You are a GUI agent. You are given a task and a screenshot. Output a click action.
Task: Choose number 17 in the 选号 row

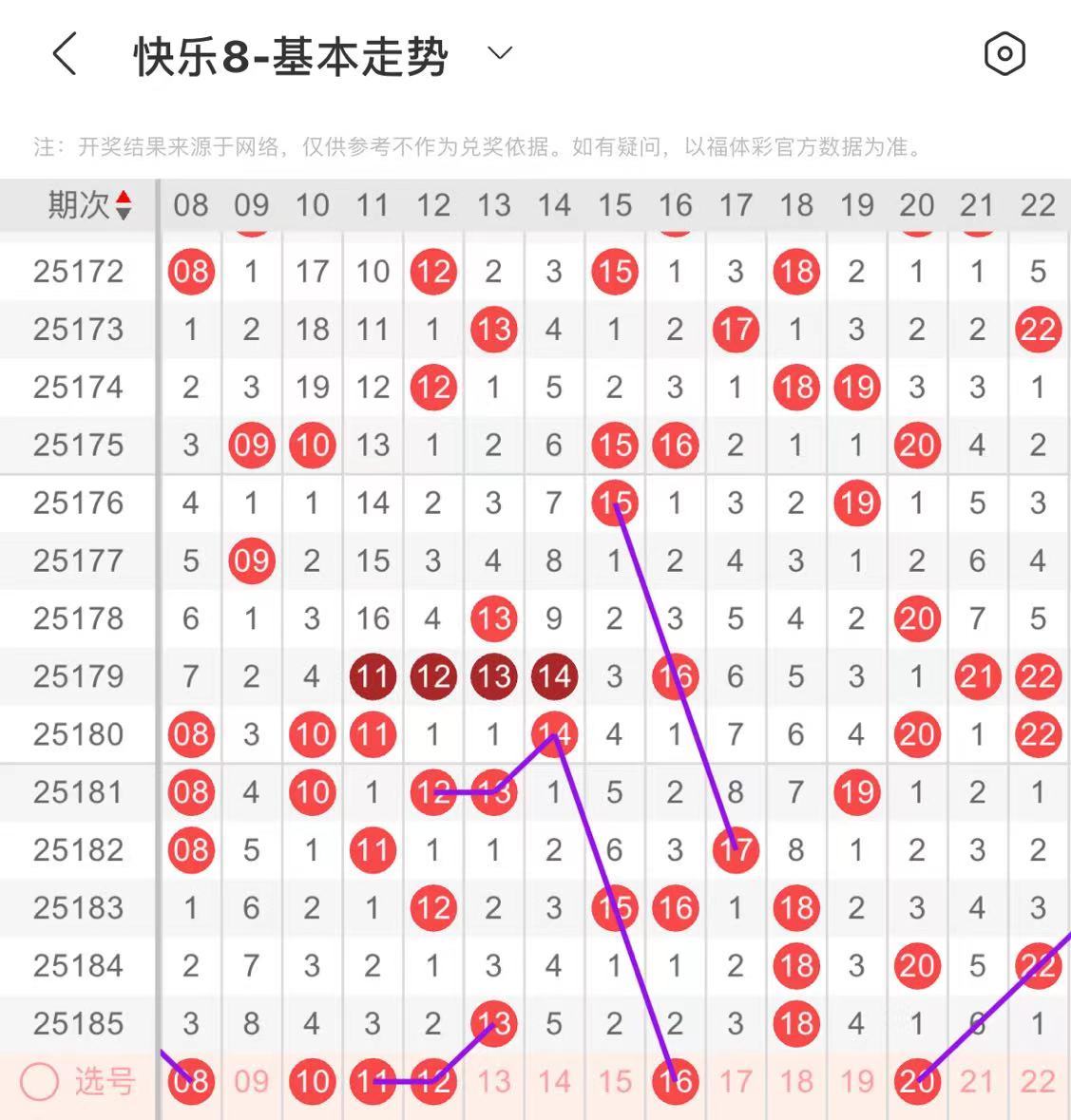736,1082
